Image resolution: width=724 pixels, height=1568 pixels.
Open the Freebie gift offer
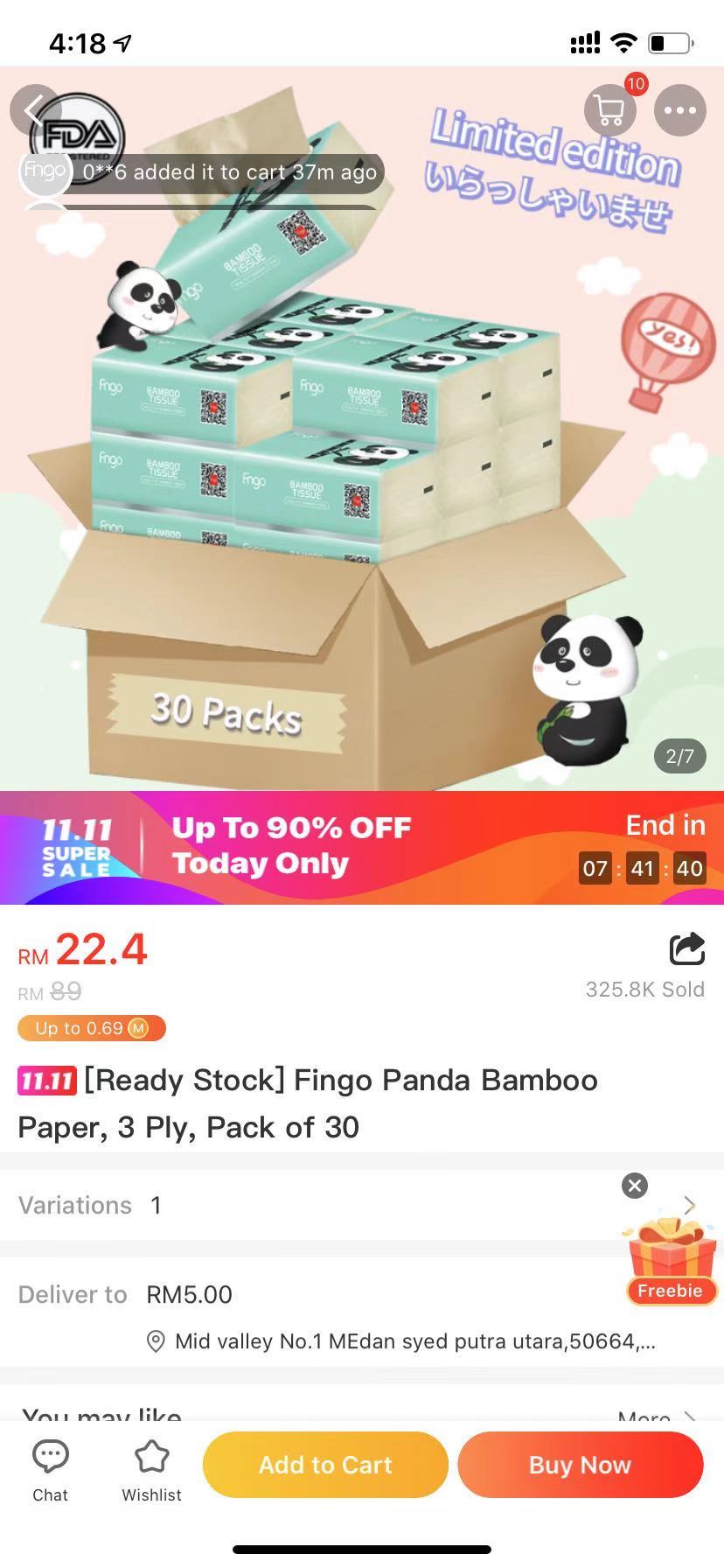[x=671, y=1260]
